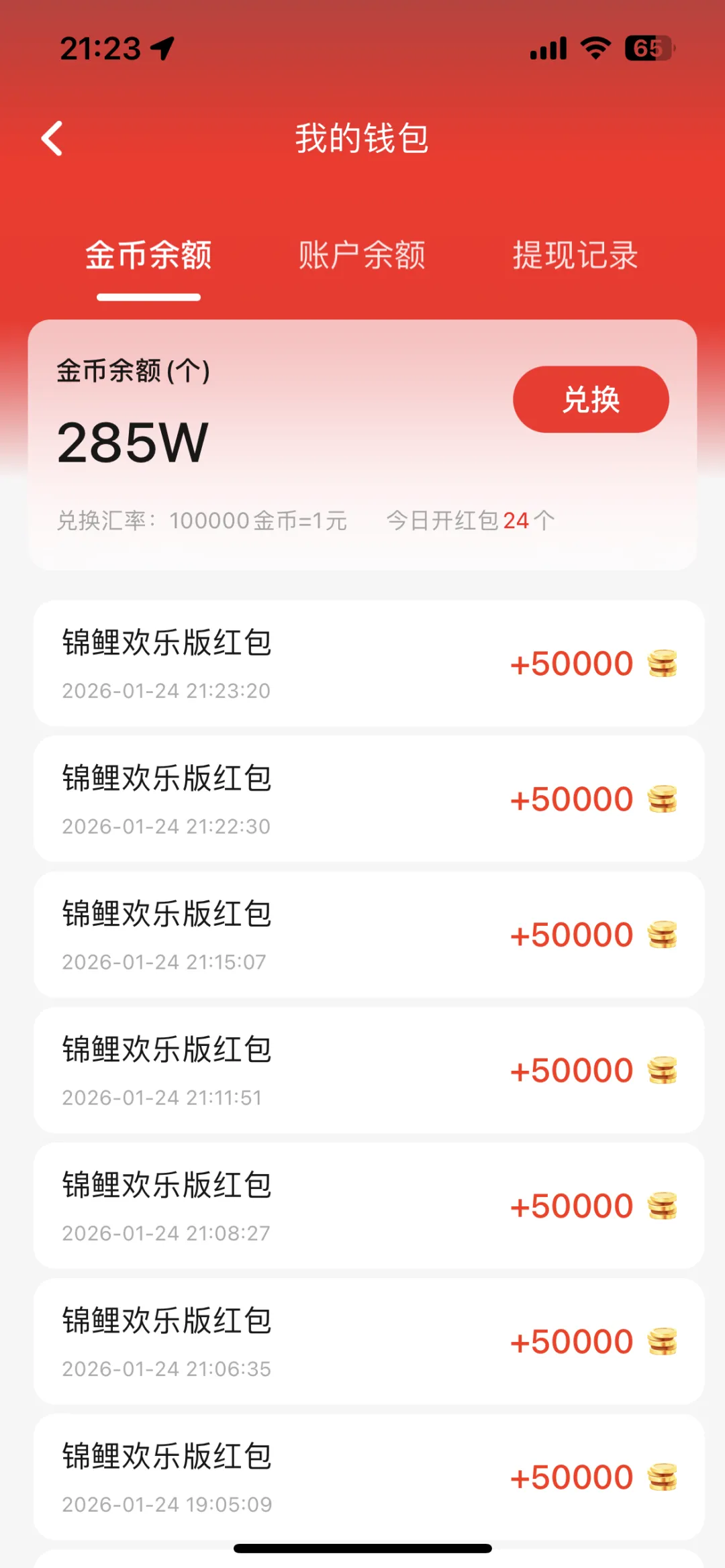Go back from 我的钱包
The width and height of the screenshot is (725, 1568).
[x=52, y=139]
